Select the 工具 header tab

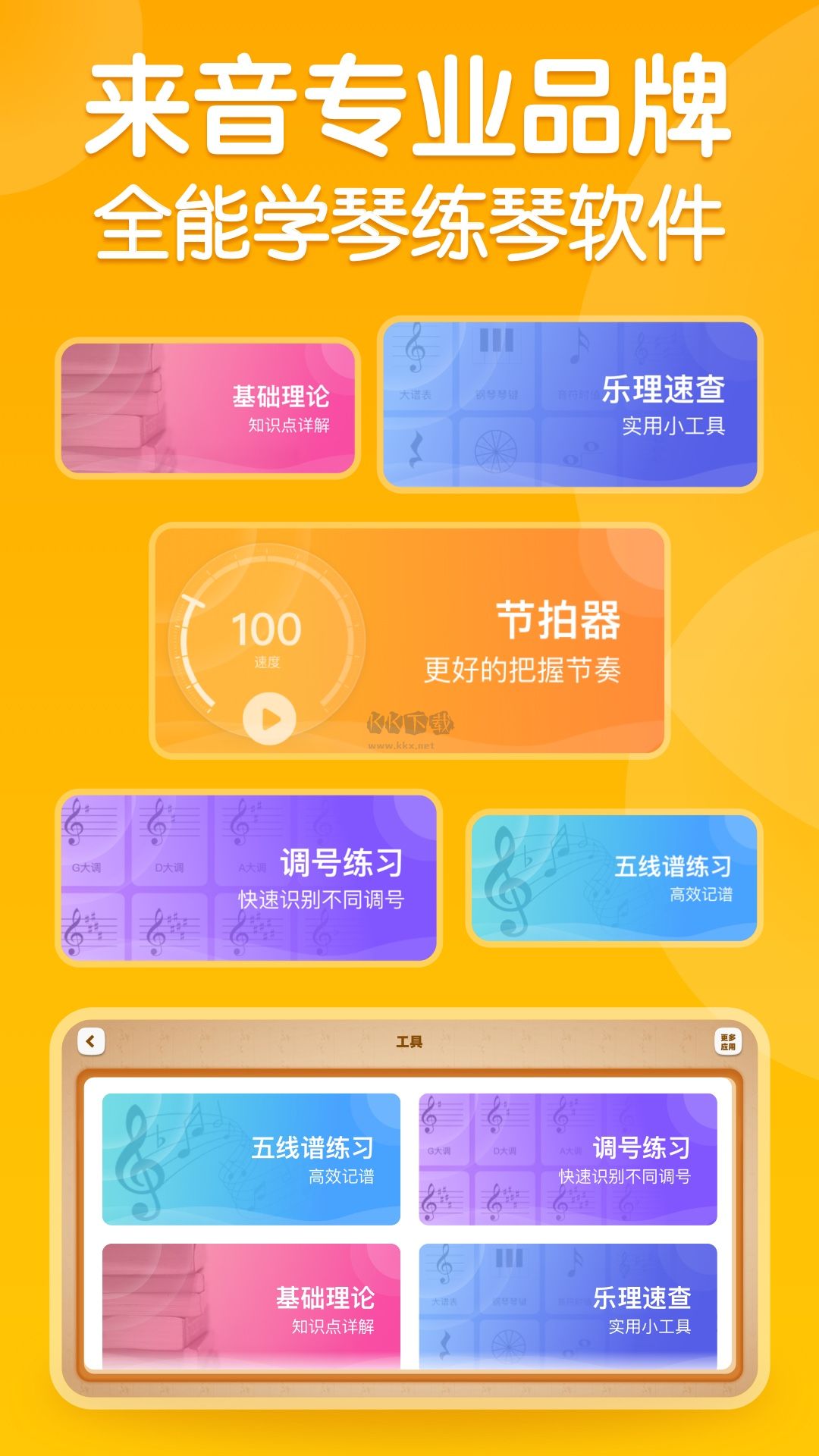point(408,1040)
